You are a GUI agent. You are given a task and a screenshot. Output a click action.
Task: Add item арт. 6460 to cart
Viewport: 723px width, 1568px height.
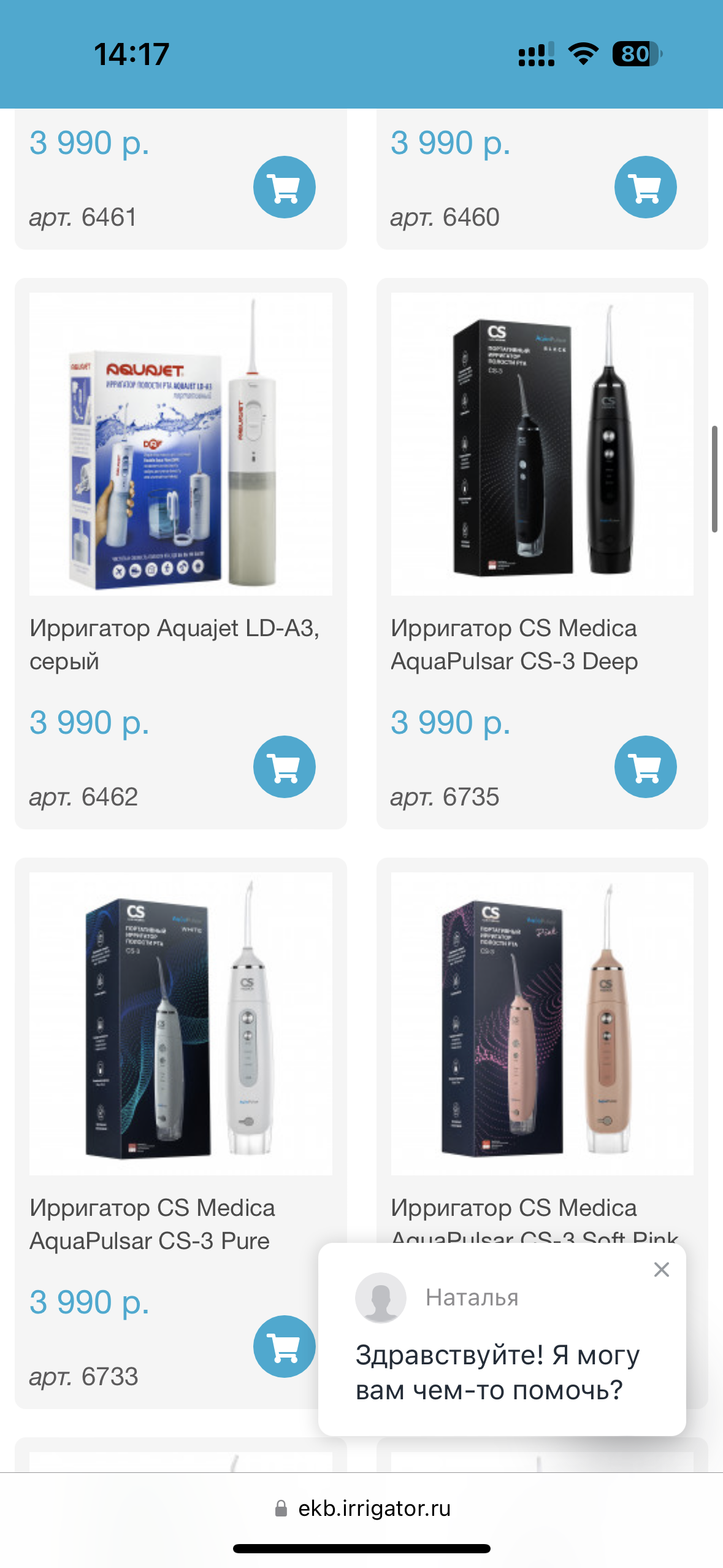[646, 187]
